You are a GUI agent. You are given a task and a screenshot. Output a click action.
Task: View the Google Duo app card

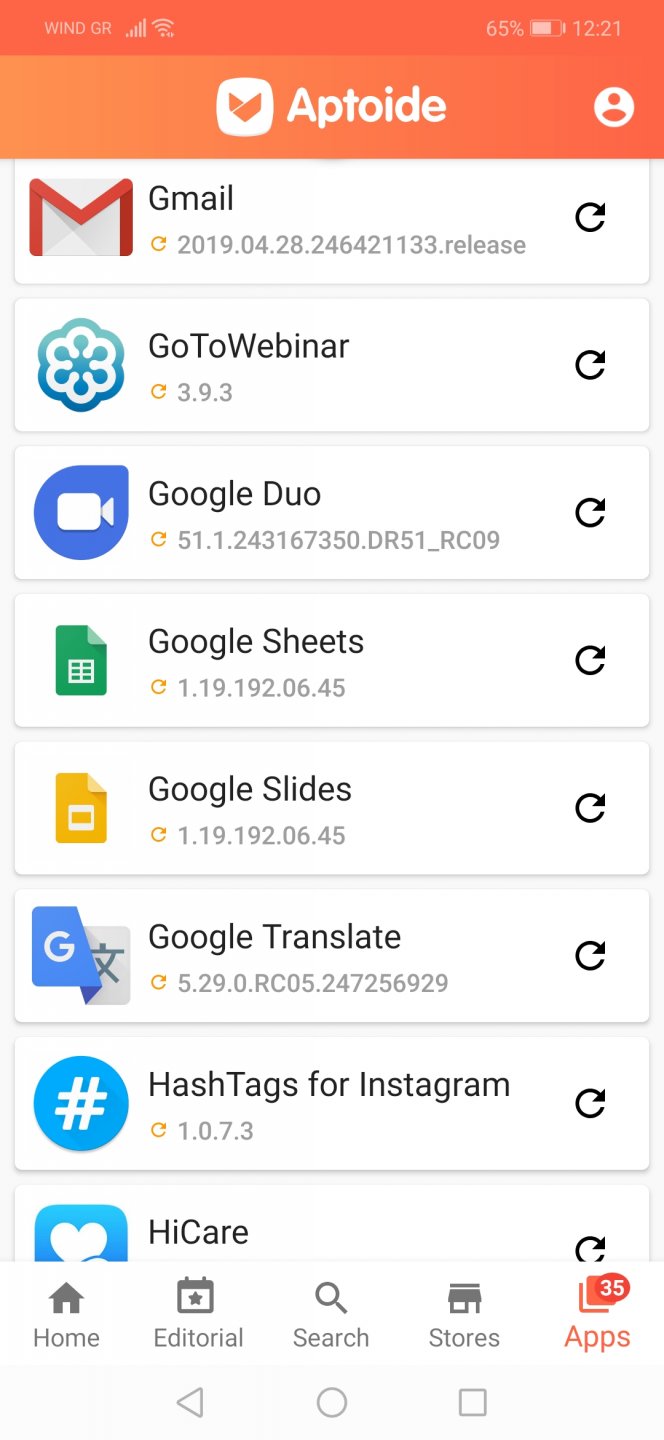(x=300, y=513)
